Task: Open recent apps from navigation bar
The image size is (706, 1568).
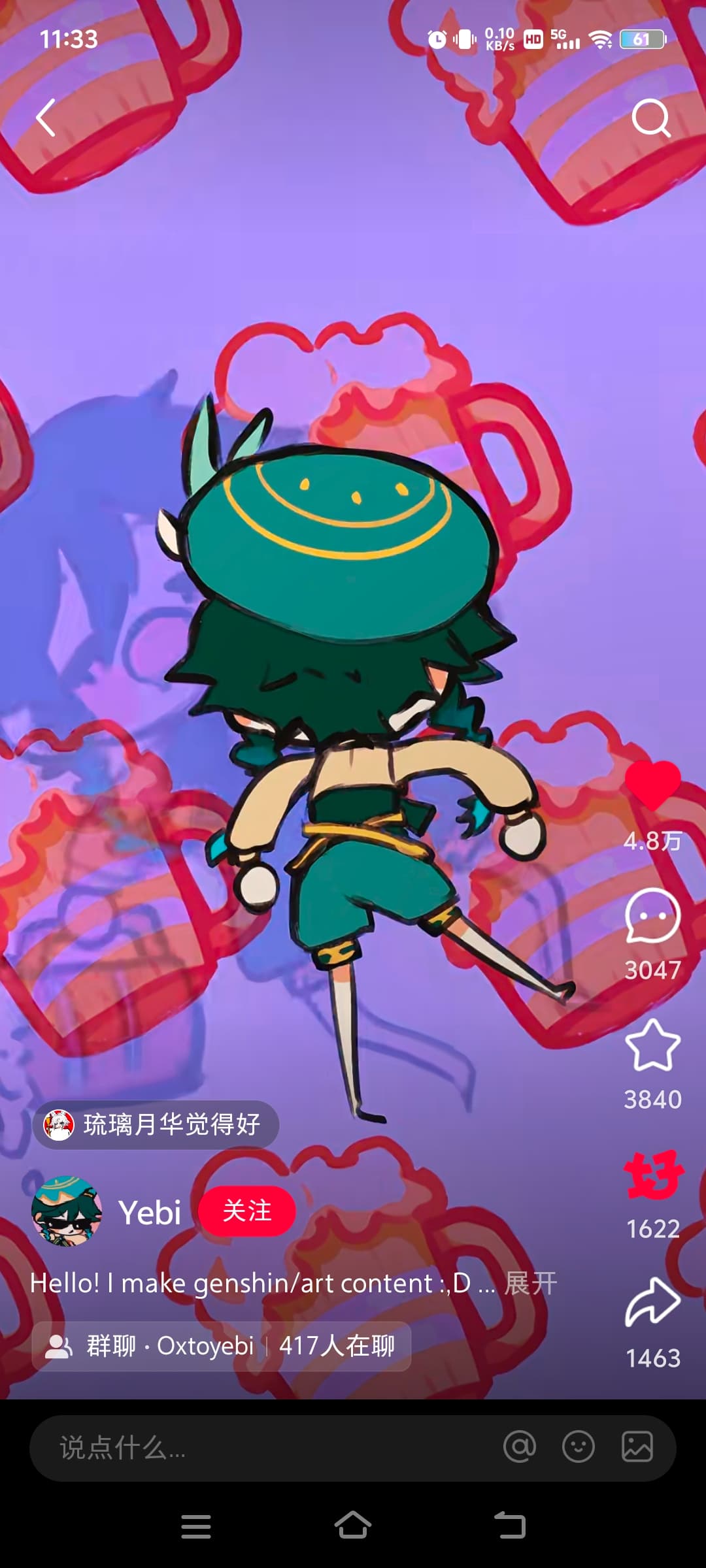Action: pyautogui.click(x=195, y=1526)
